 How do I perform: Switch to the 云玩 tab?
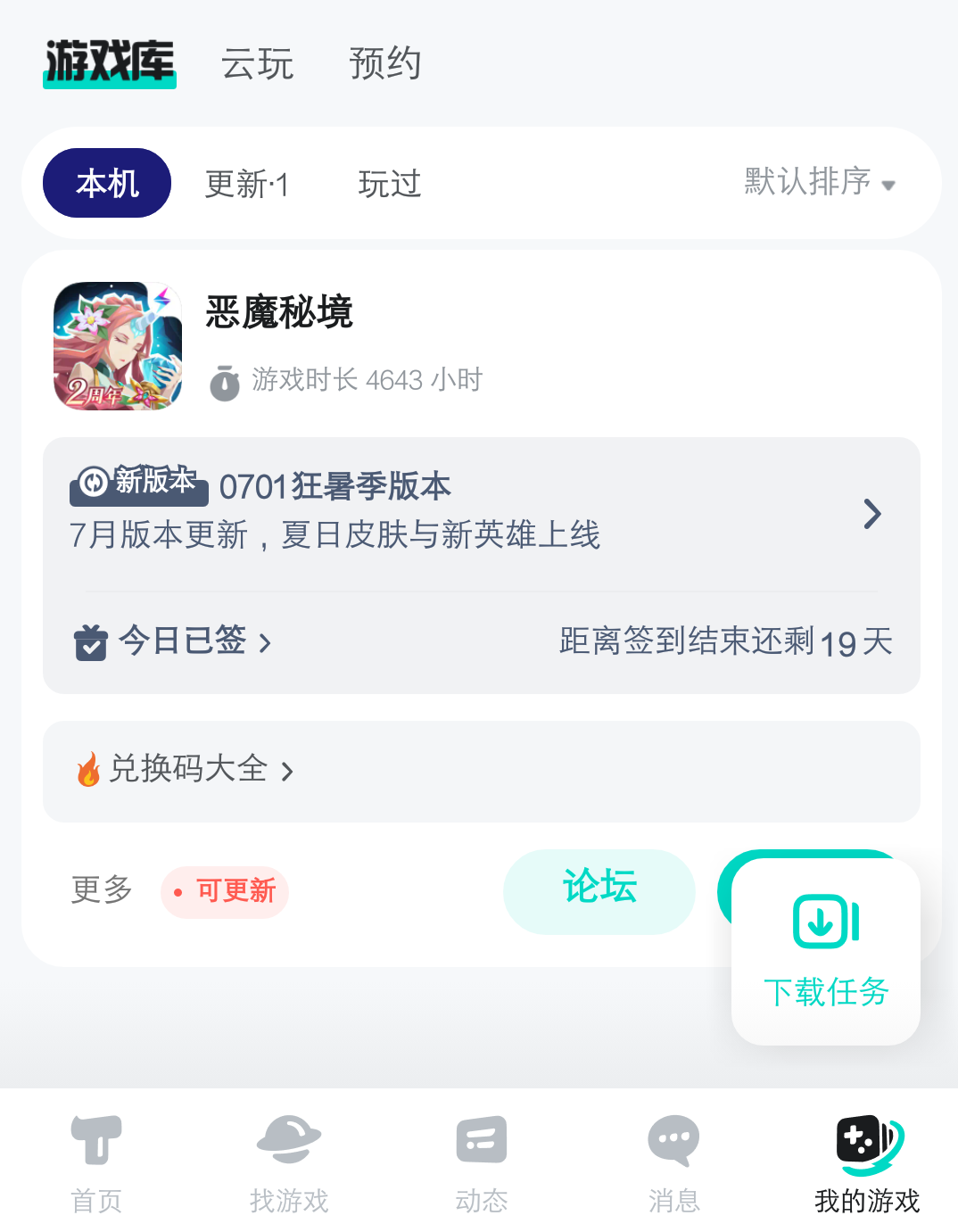257,64
